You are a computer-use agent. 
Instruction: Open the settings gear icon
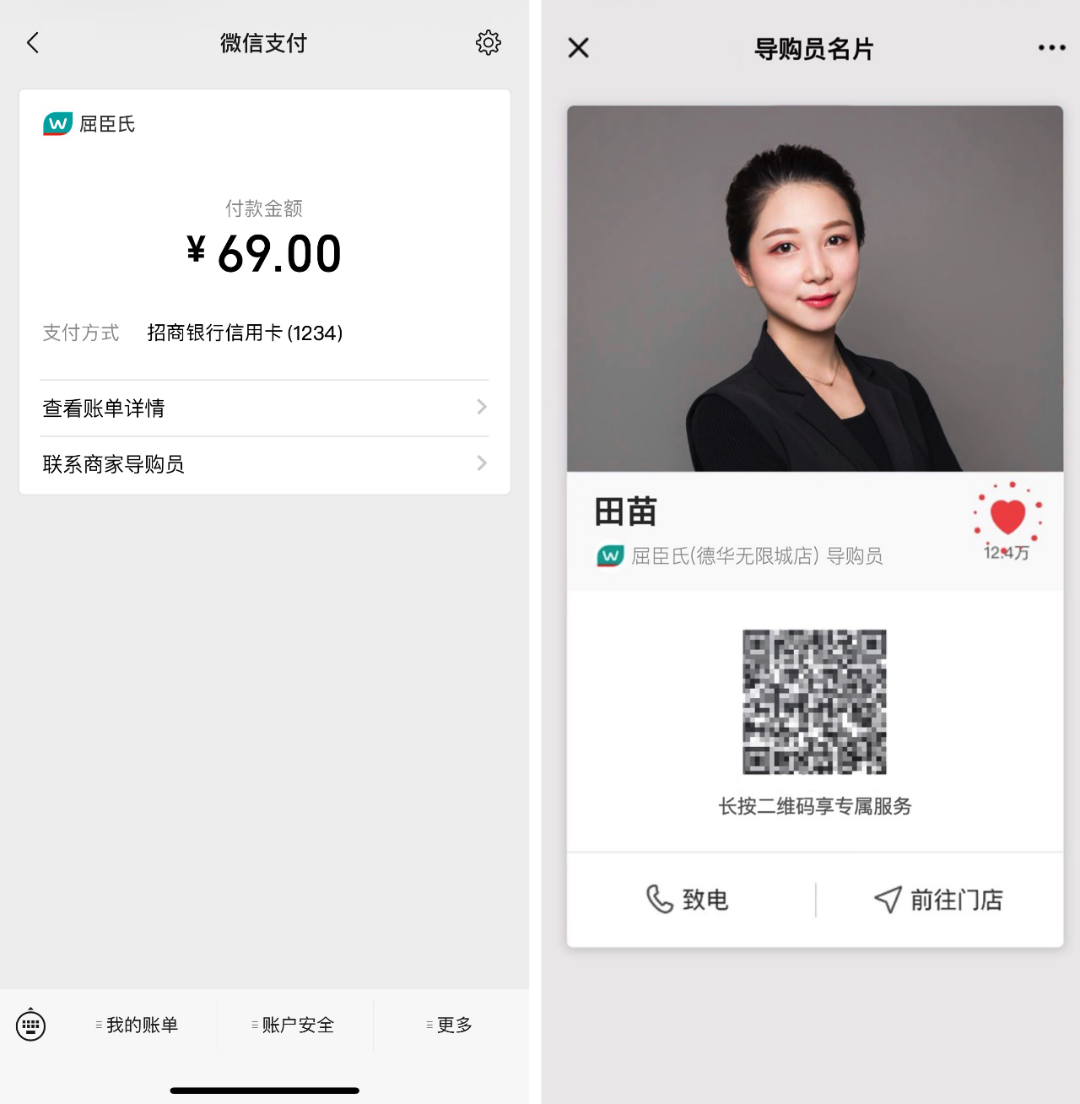[x=488, y=43]
